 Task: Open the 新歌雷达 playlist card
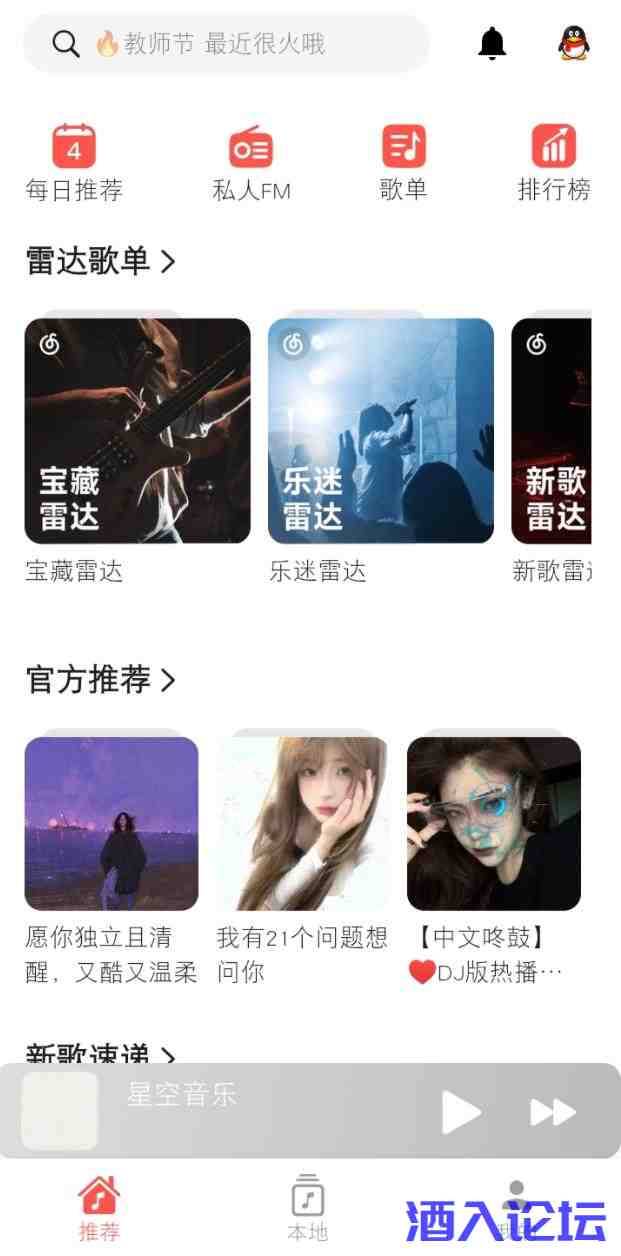(x=552, y=431)
